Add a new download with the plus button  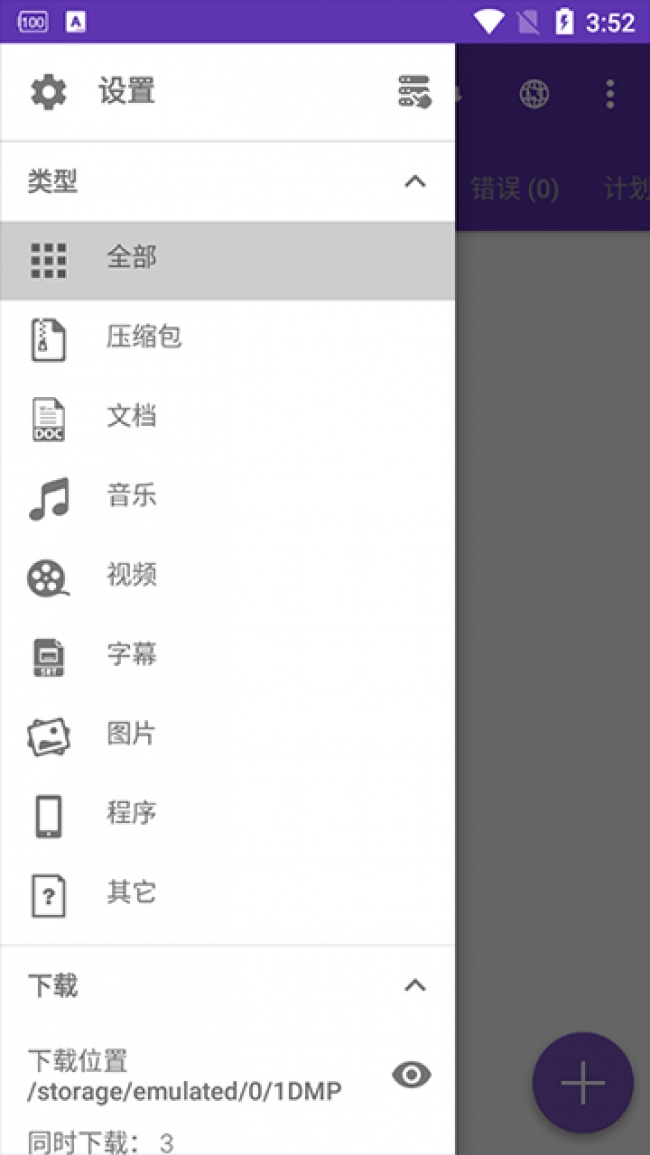(583, 1082)
